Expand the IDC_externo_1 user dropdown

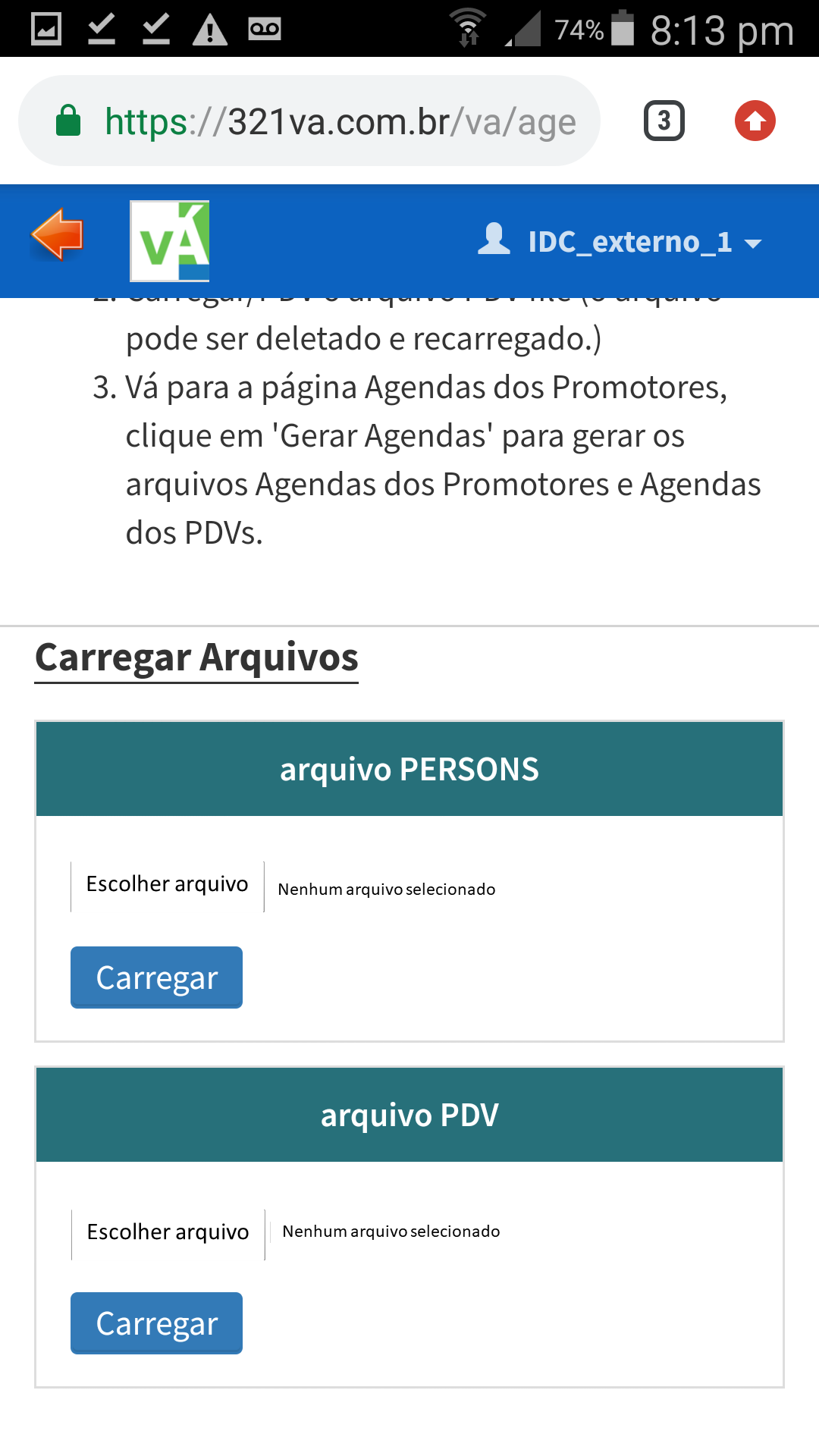620,241
